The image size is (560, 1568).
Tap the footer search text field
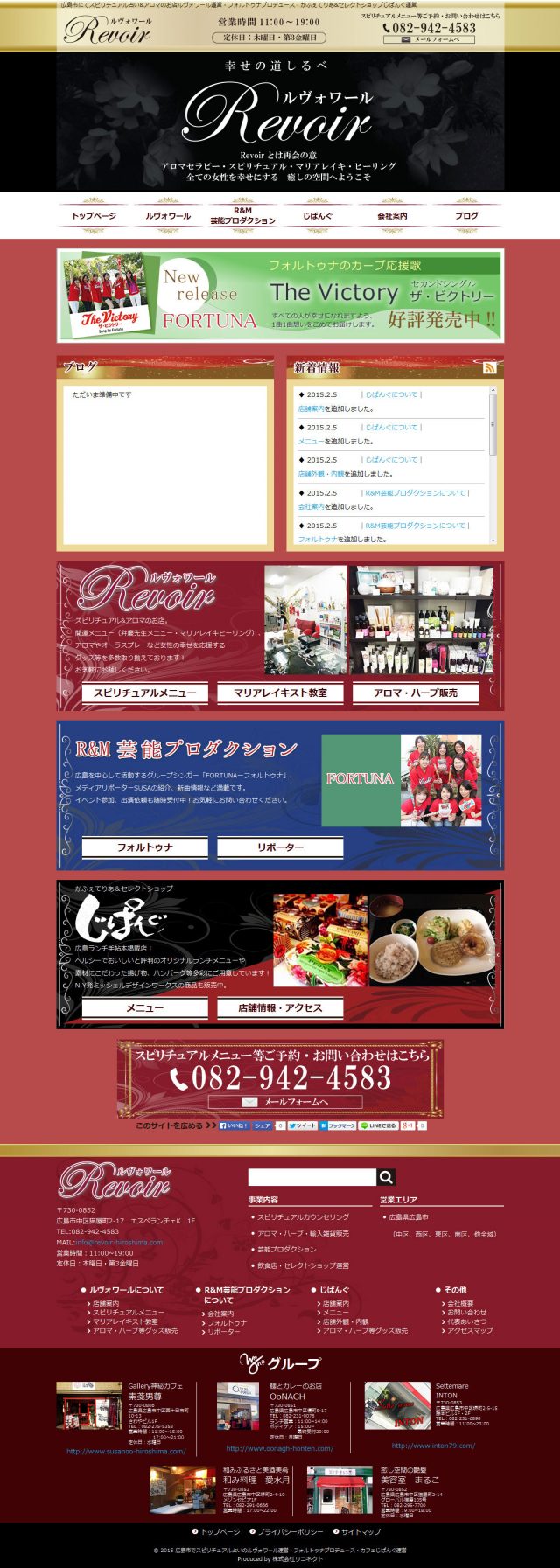[311, 1177]
